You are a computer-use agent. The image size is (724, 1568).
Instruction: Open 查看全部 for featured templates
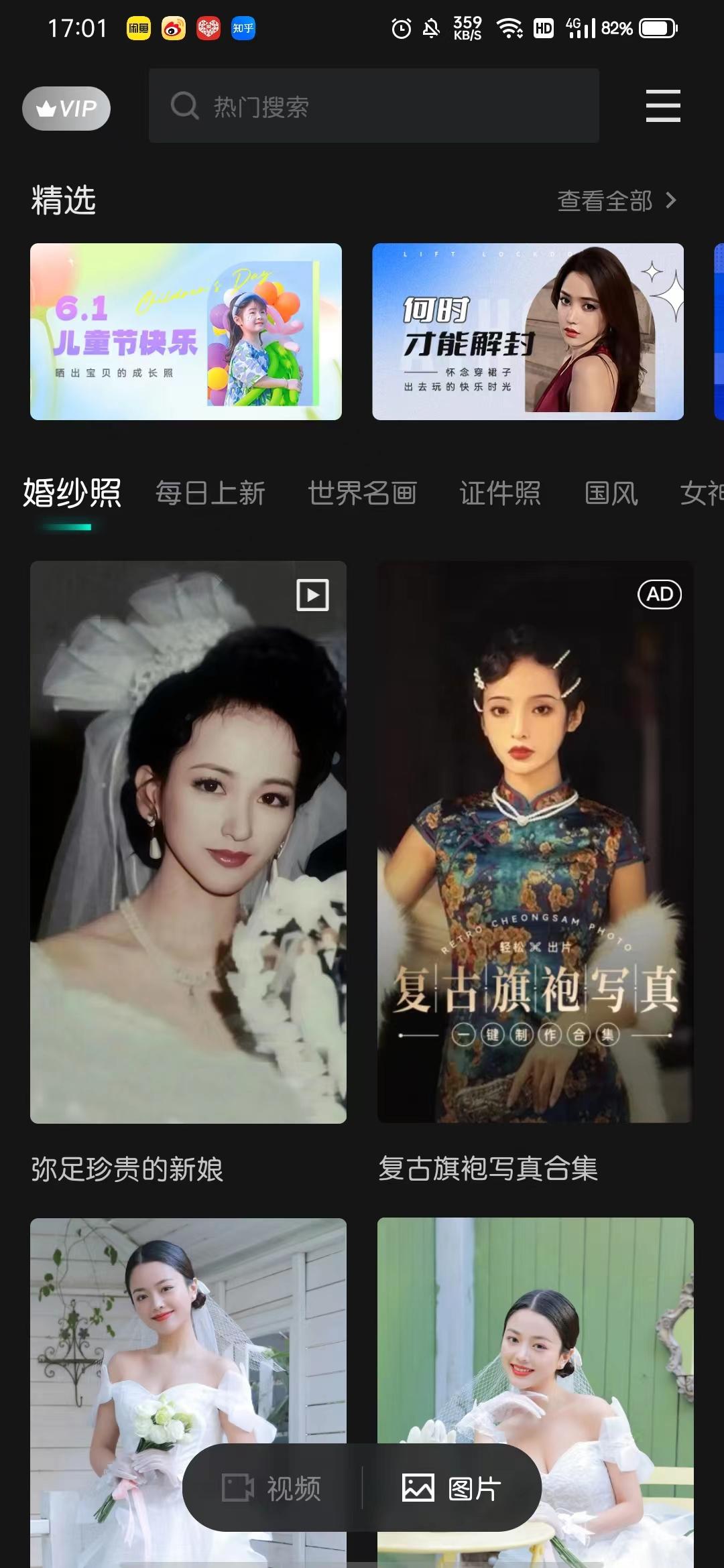click(616, 200)
